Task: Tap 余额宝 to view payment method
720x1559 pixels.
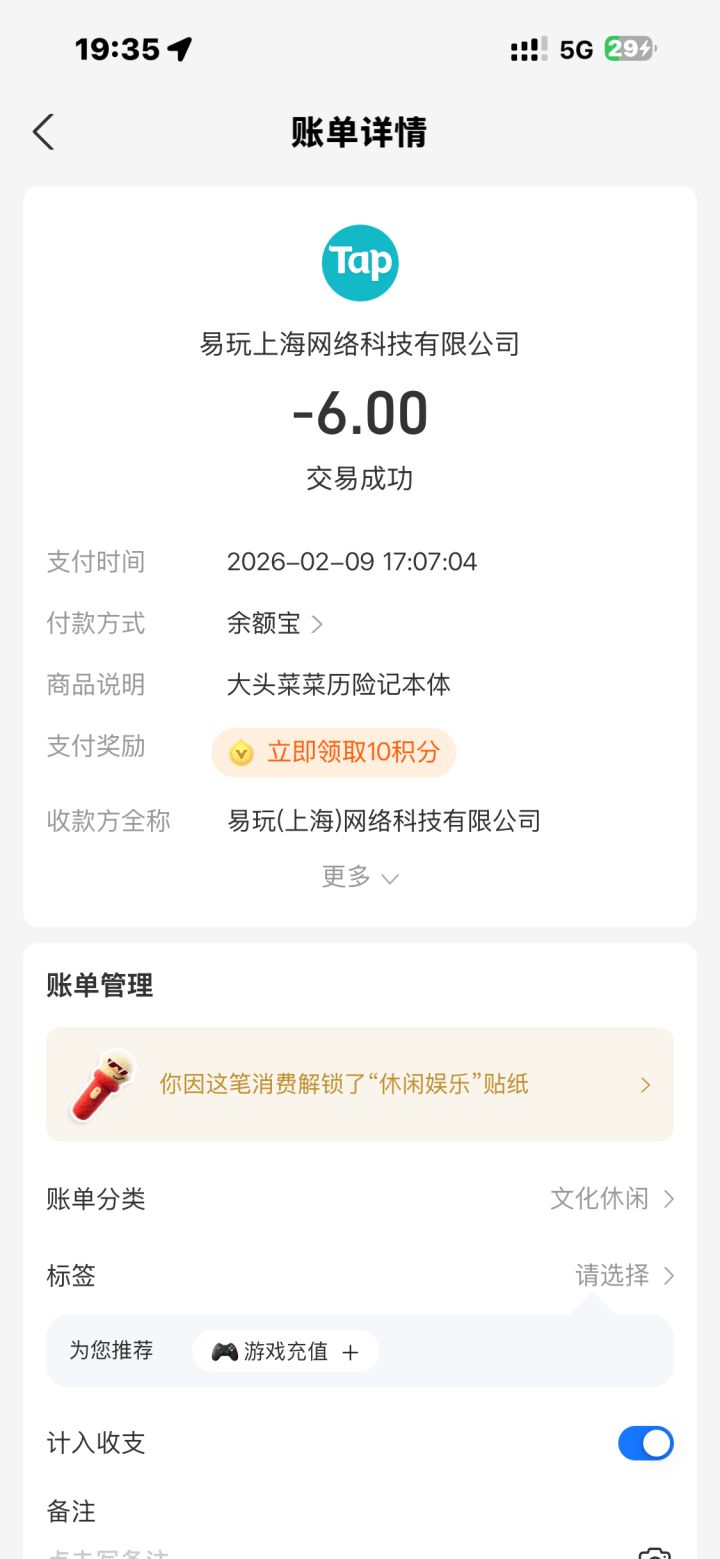Action: coord(264,623)
